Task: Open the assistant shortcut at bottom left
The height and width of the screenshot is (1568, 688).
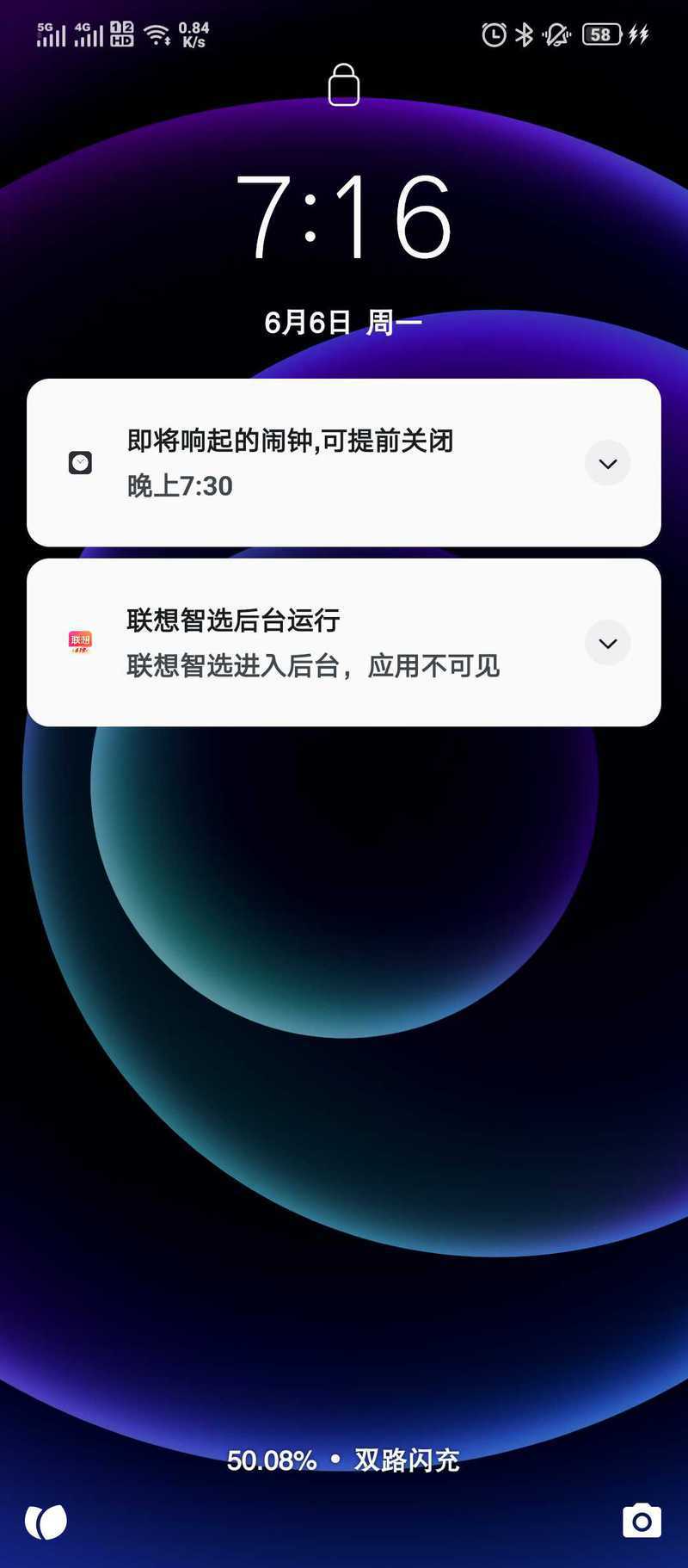Action: (46, 1522)
